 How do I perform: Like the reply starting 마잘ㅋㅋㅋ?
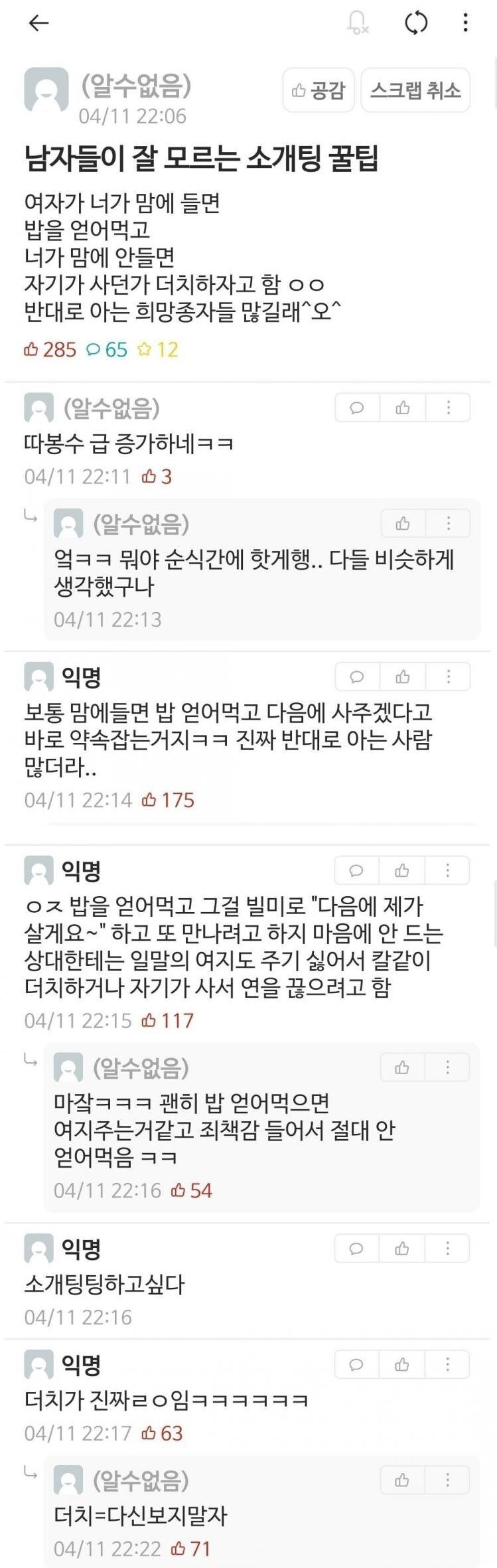tap(402, 1067)
